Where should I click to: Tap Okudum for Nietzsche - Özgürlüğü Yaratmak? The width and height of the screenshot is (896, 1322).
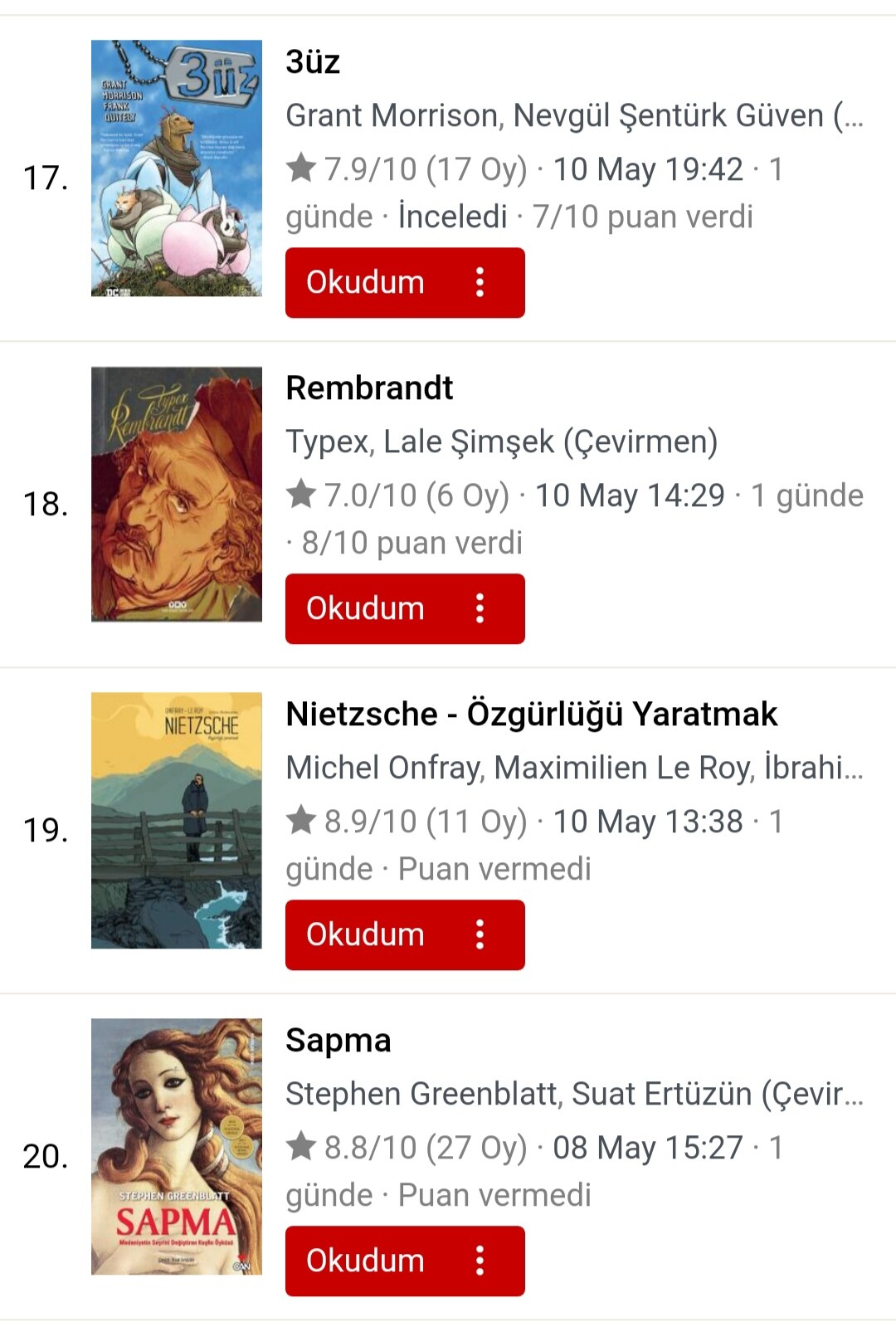[366, 935]
